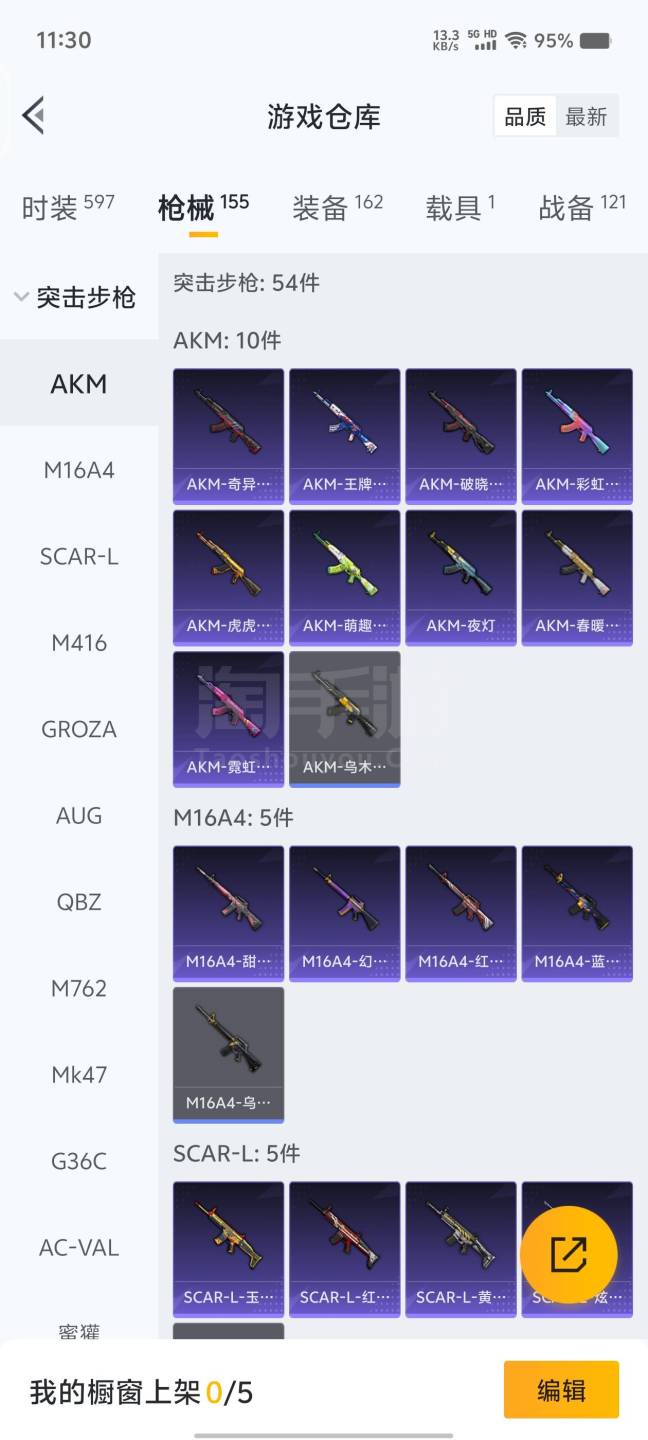Screen dimensions: 648x1440
Task: Go back using the arrow icon
Action: pyautogui.click(x=34, y=115)
